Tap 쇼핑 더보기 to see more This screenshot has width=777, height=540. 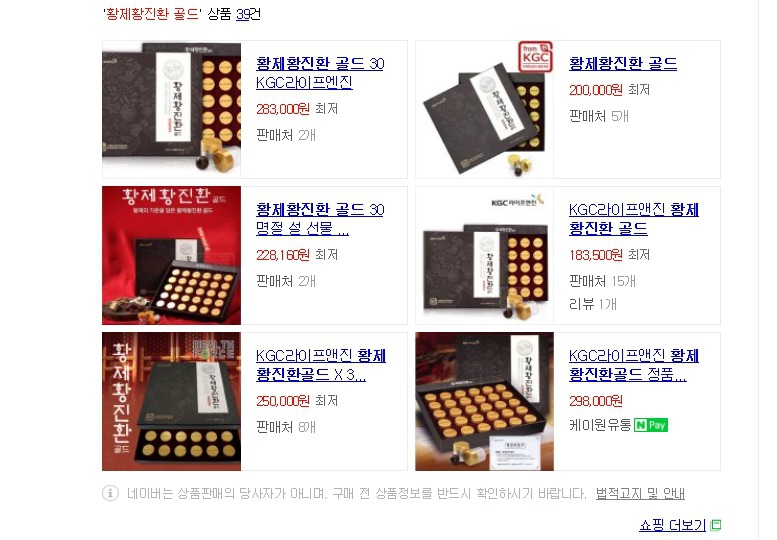click(x=672, y=525)
